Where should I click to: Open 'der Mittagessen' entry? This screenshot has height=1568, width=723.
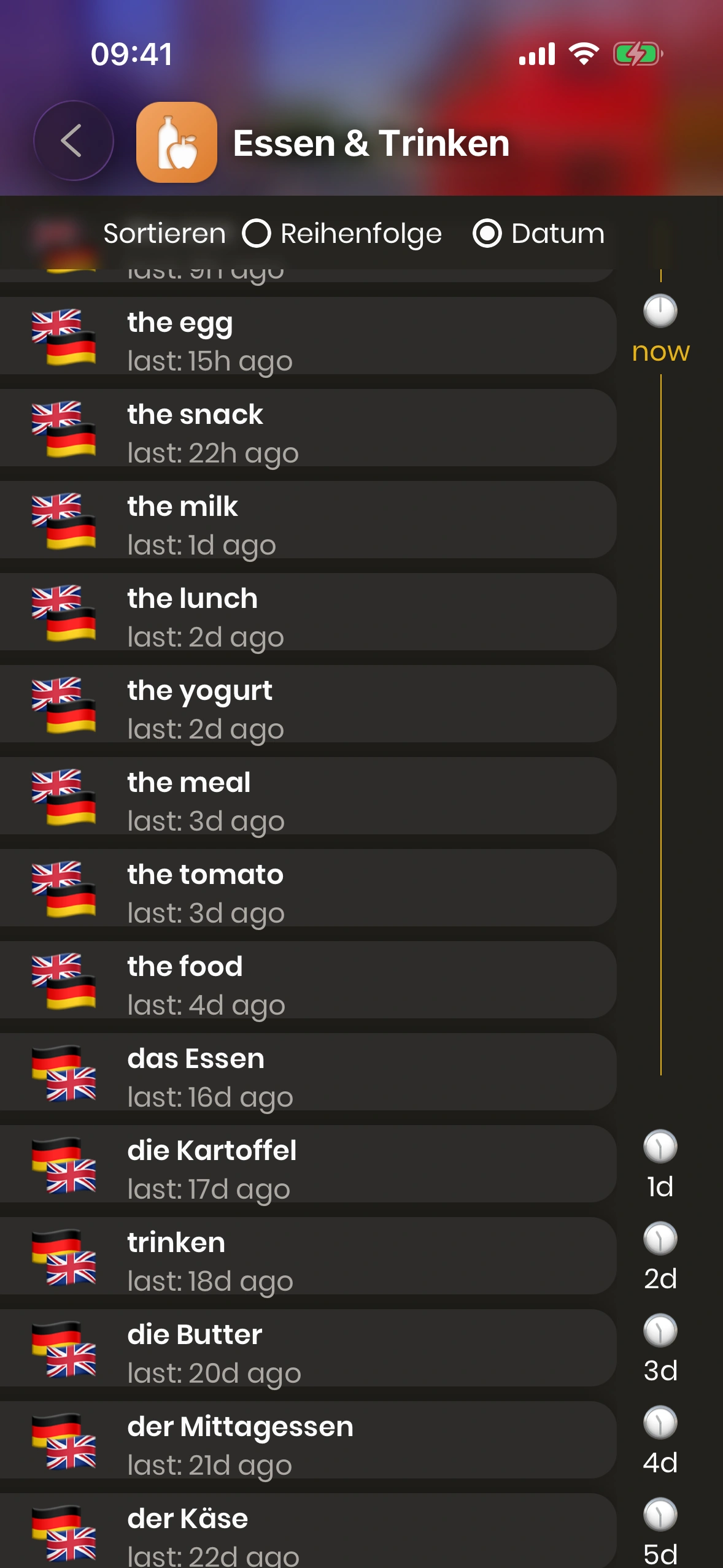tap(307, 1440)
